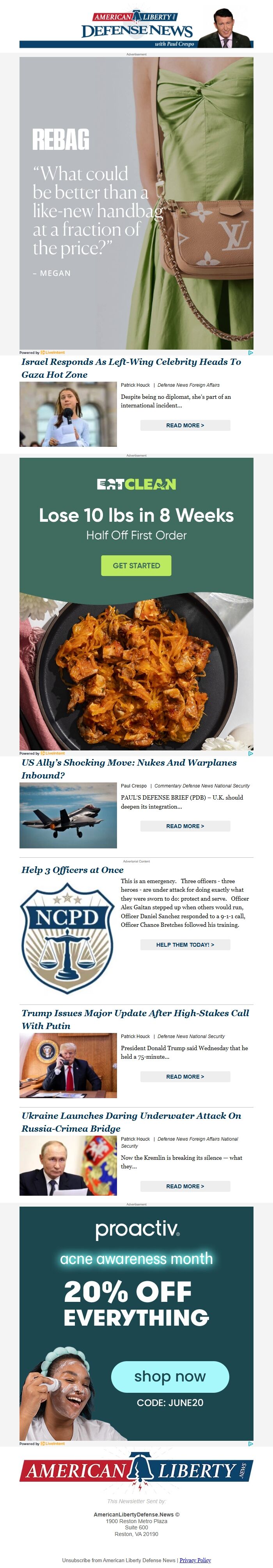The width and height of the screenshot is (273, 1568).
Task: Tap GET STARTED in EatClean ad
Action: click(x=136, y=565)
